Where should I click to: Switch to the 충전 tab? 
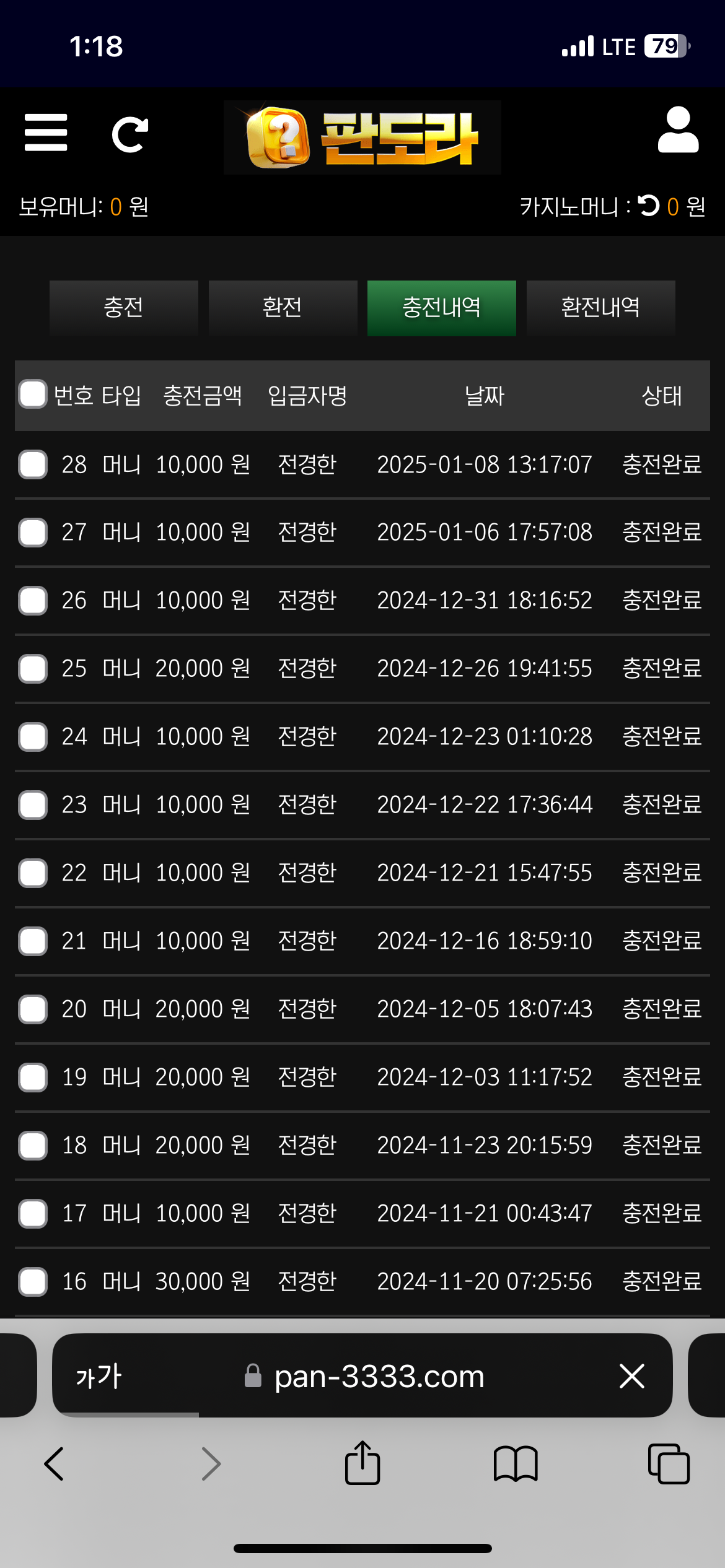pos(124,308)
